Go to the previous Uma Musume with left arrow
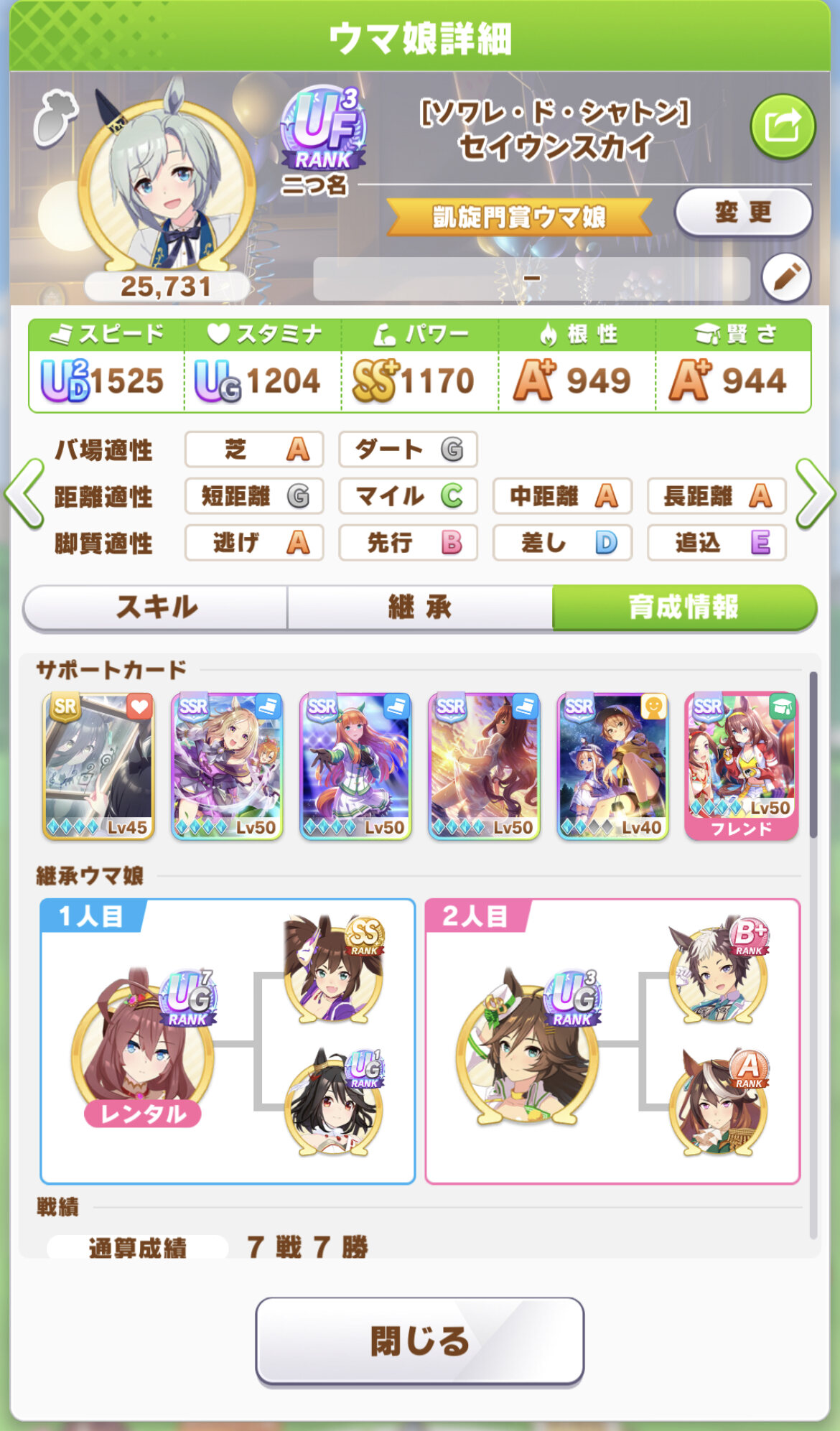Screen dimensions: 840x1431 pyautogui.click(x=24, y=494)
